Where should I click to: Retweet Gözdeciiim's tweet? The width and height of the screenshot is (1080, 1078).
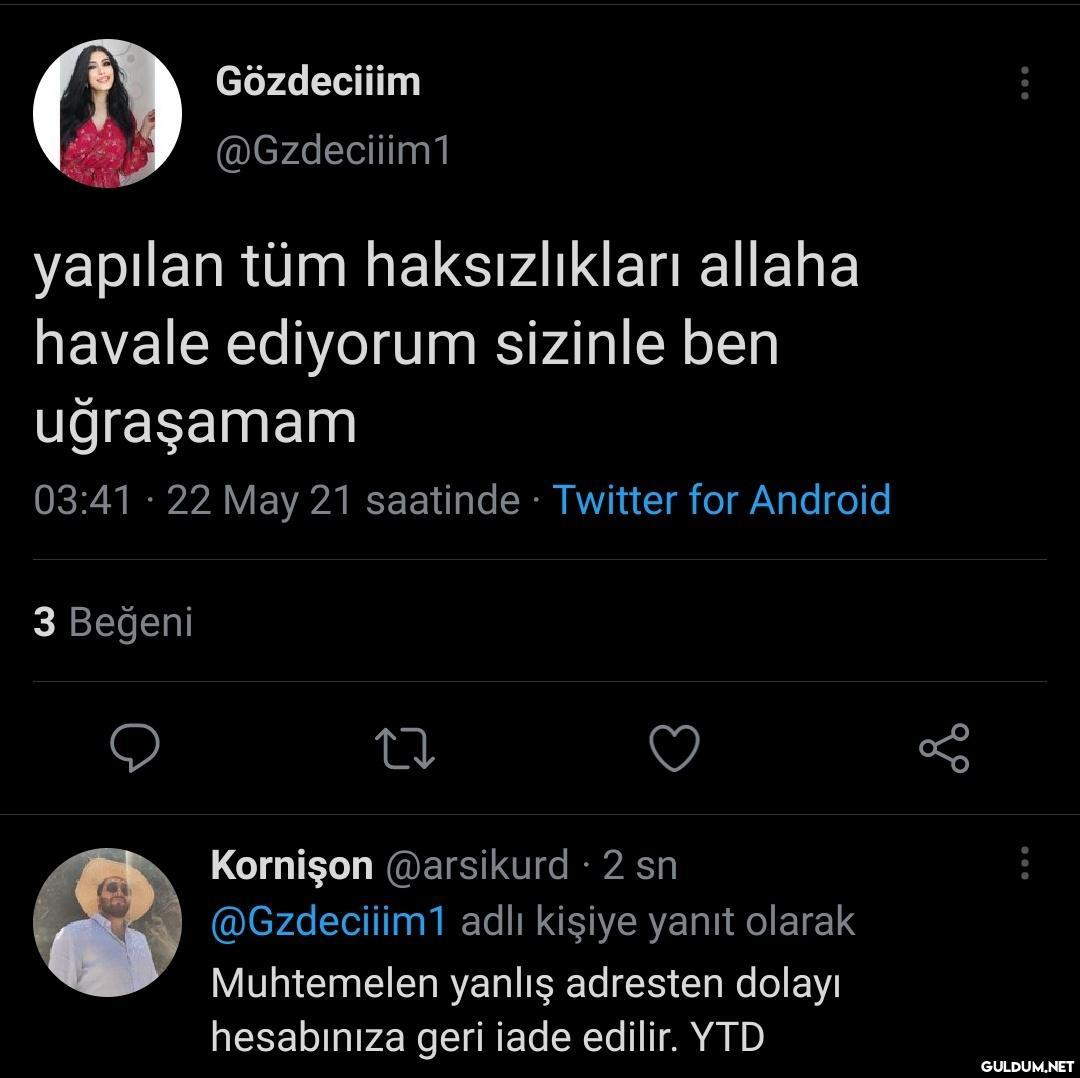pos(404,749)
